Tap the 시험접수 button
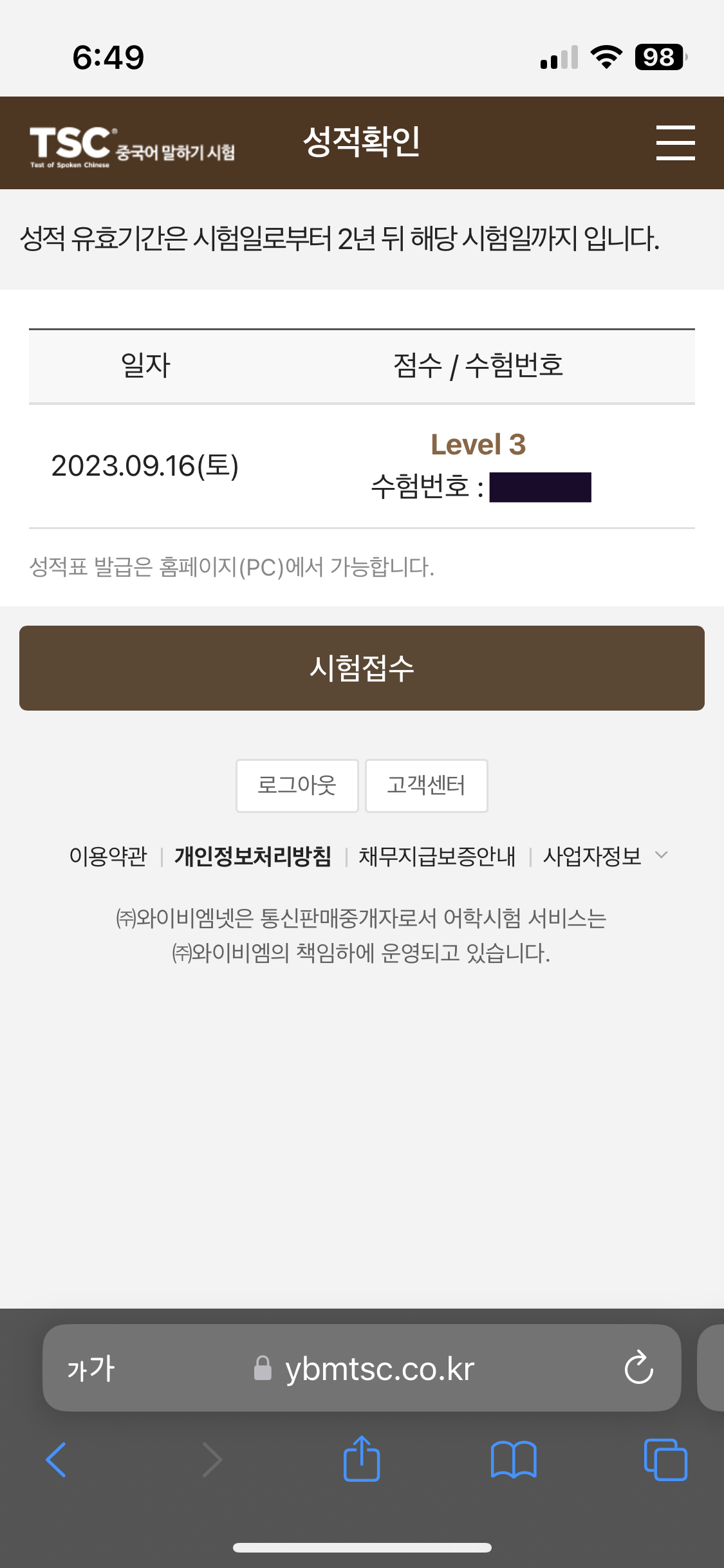Screen dimensions: 724x1568 click(362, 668)
